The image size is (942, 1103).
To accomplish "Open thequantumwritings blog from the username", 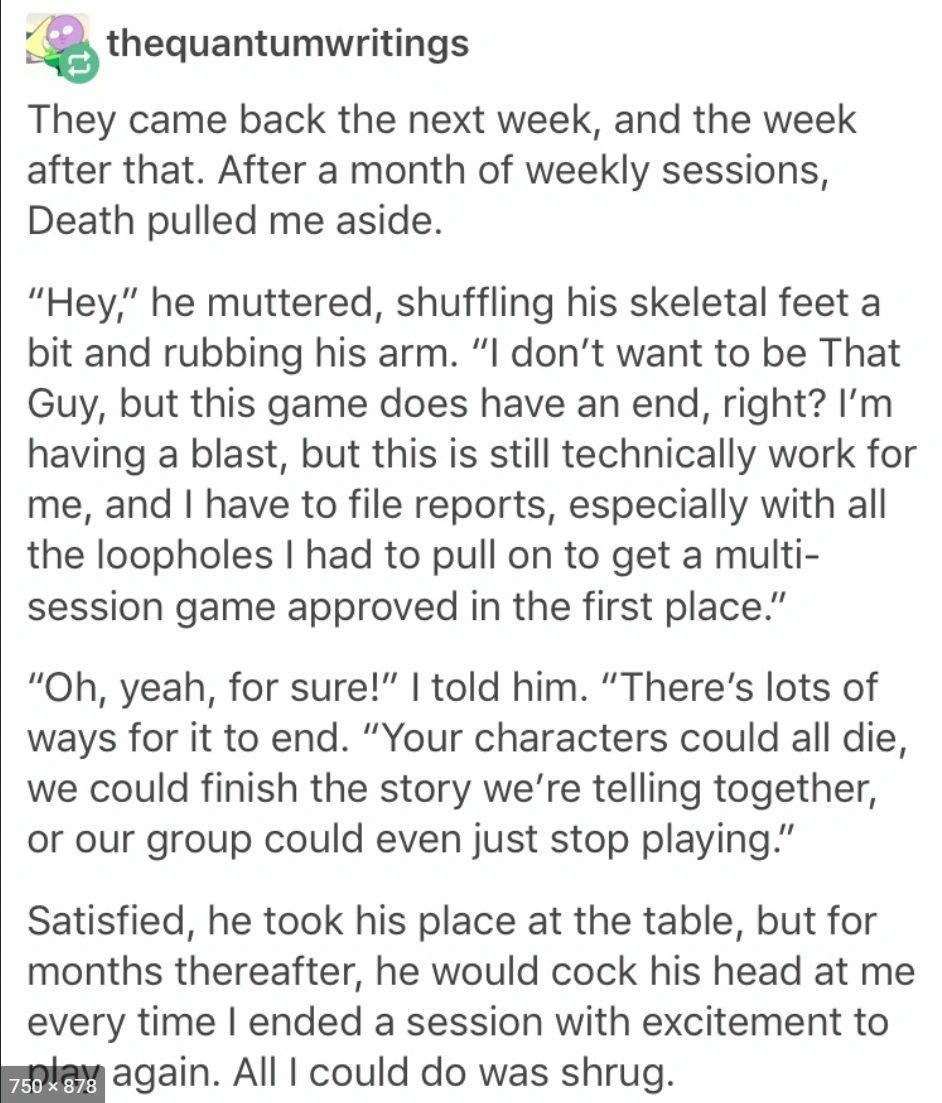I will (286, 43).
